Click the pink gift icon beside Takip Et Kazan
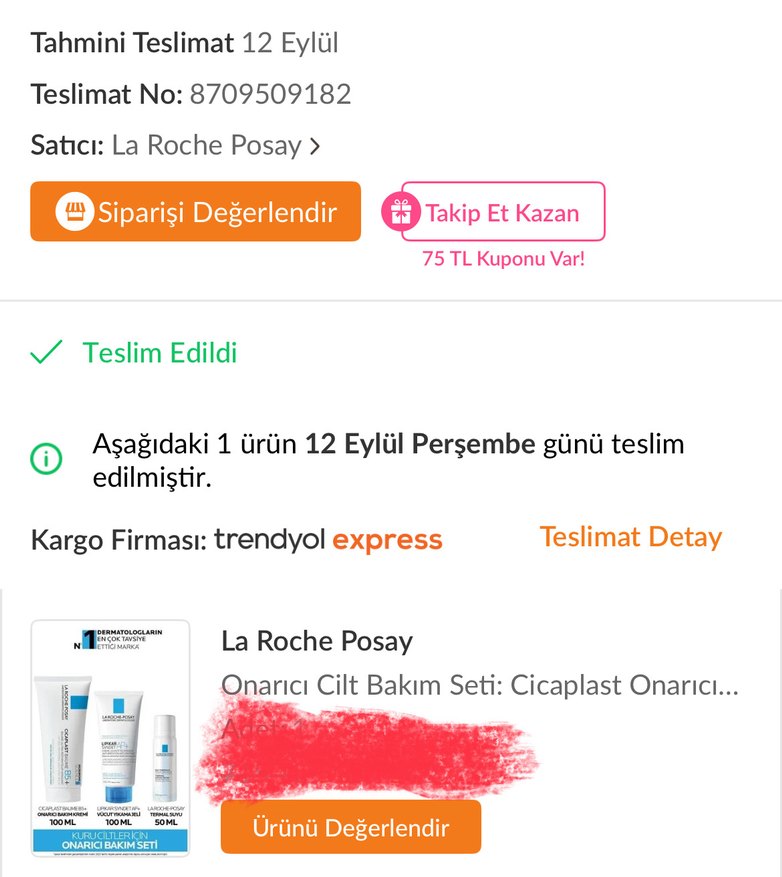The image size is (782, 877). click(x=399, y=211)
